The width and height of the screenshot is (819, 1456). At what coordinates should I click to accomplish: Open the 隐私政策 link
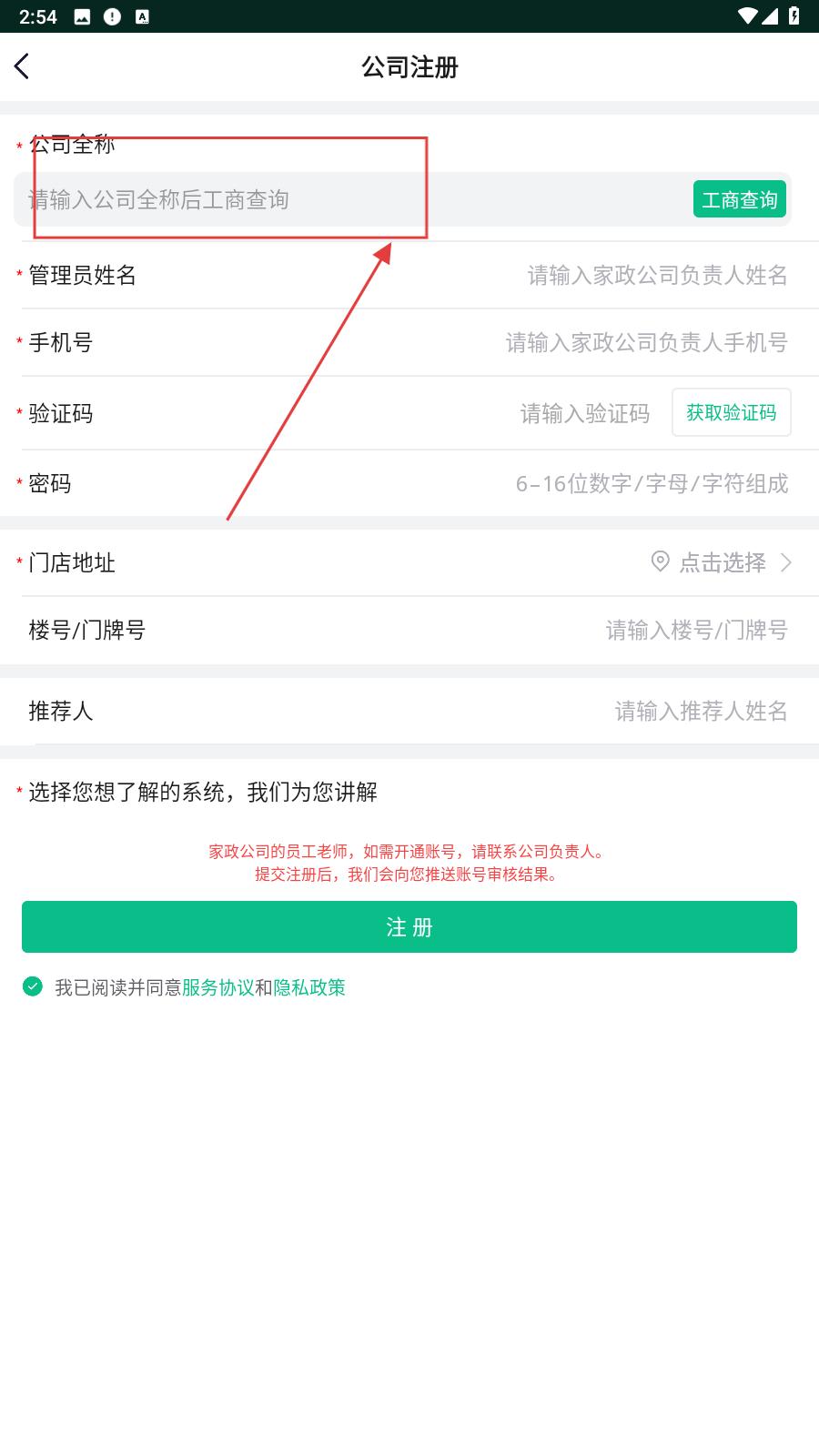(309, 987)
